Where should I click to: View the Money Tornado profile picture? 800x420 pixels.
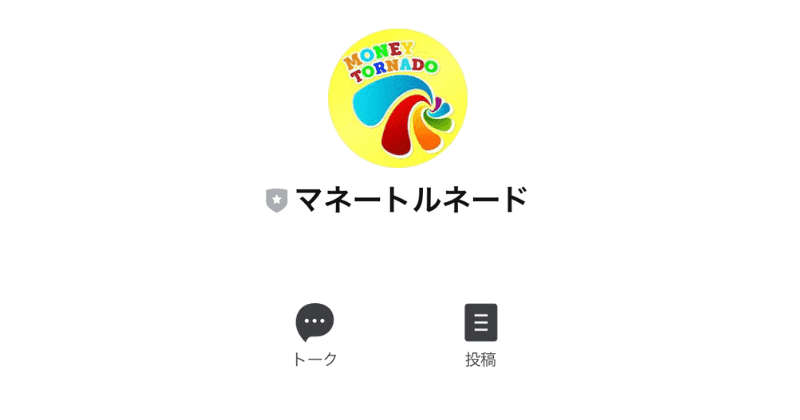point(397,99)
